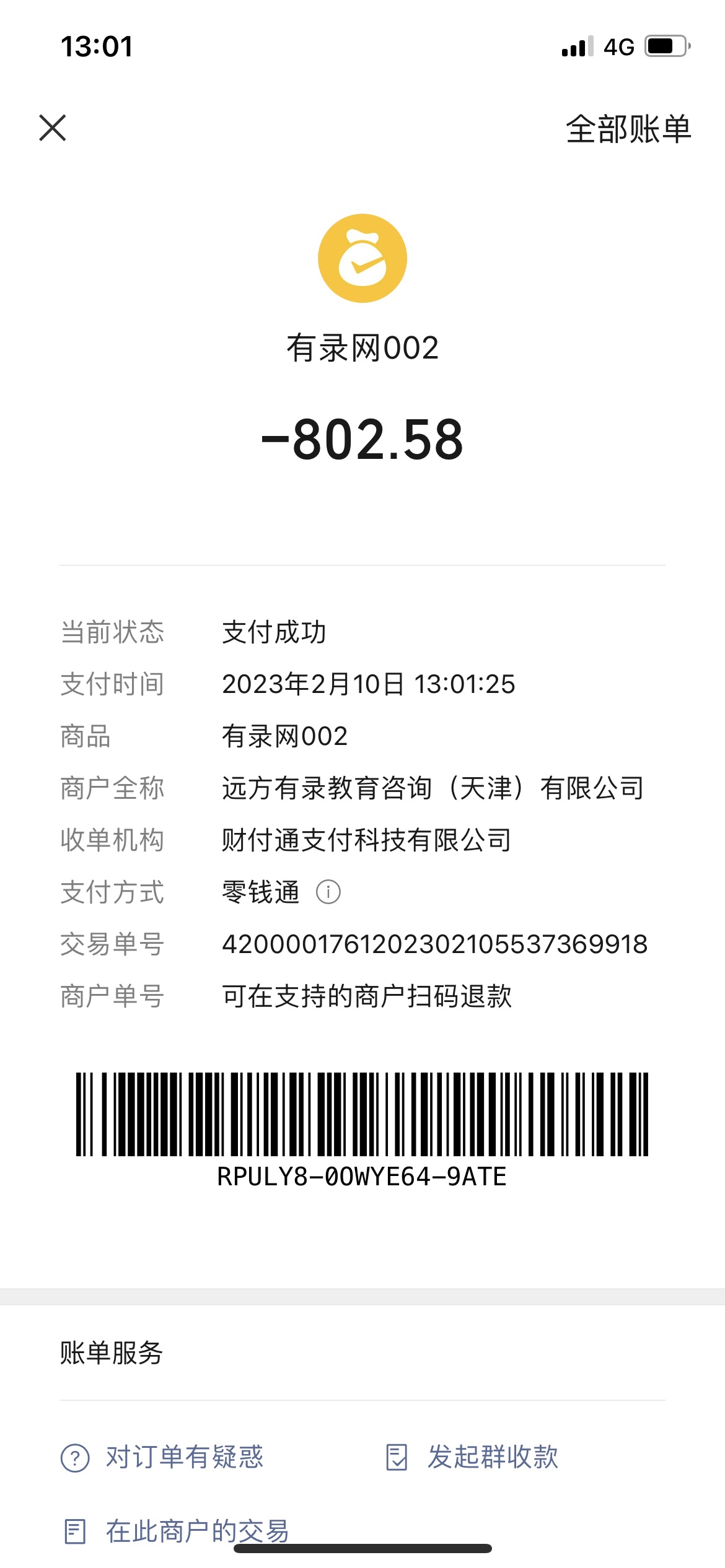Tap the info icon beside 零钱通
This screenshot has height=1568, width=725.
(328, 892)
